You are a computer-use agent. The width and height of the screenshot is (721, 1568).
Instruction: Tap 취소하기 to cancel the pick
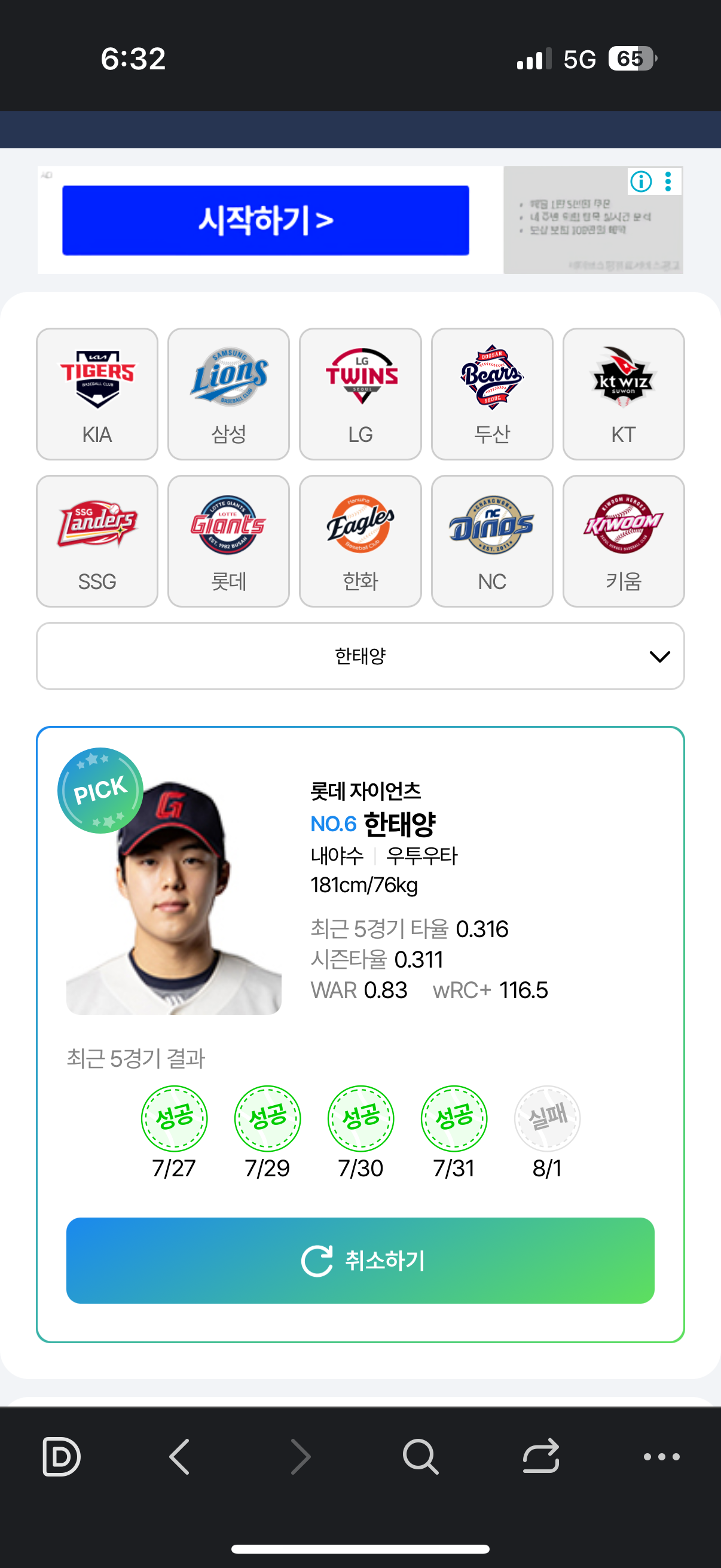360,1260
